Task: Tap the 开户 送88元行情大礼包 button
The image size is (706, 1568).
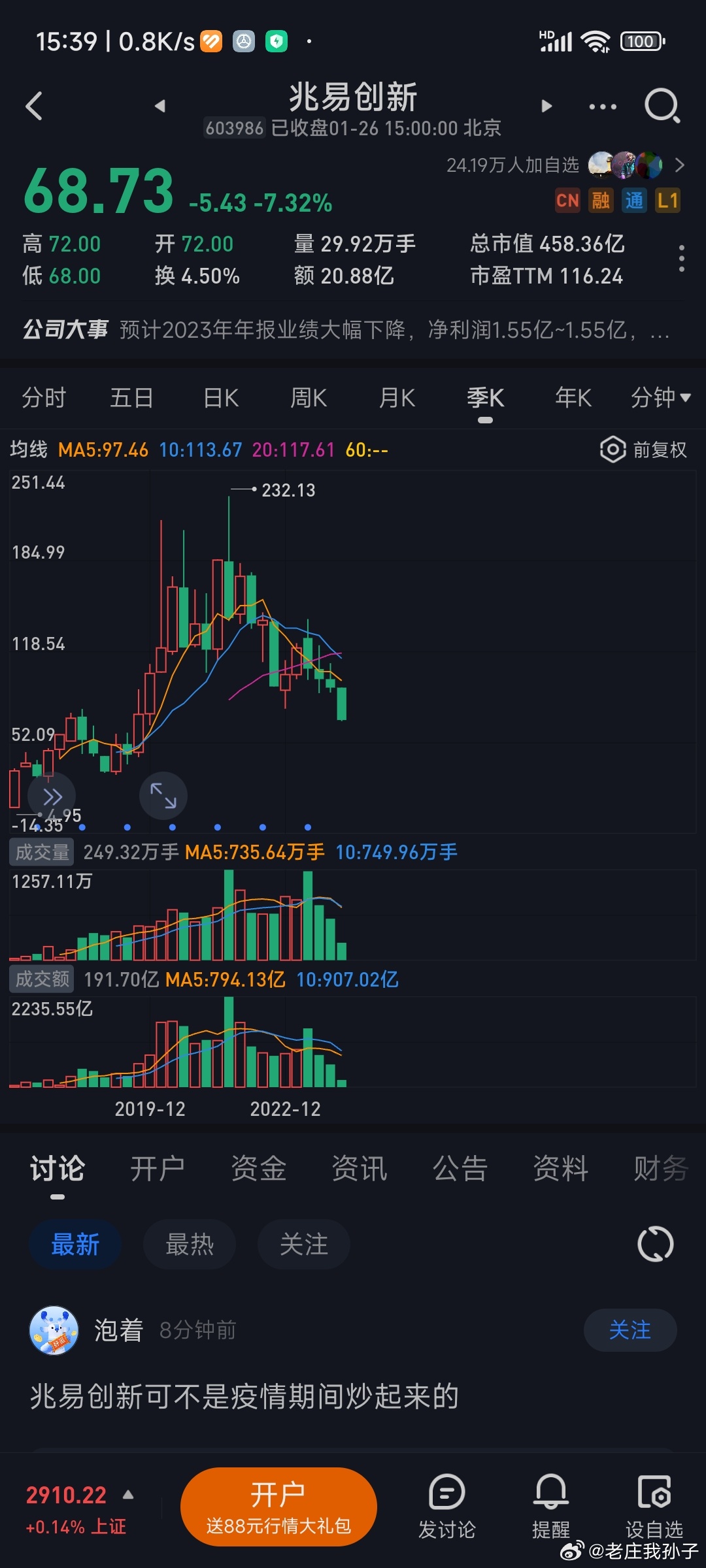Action: click(x=279, y=1504)
